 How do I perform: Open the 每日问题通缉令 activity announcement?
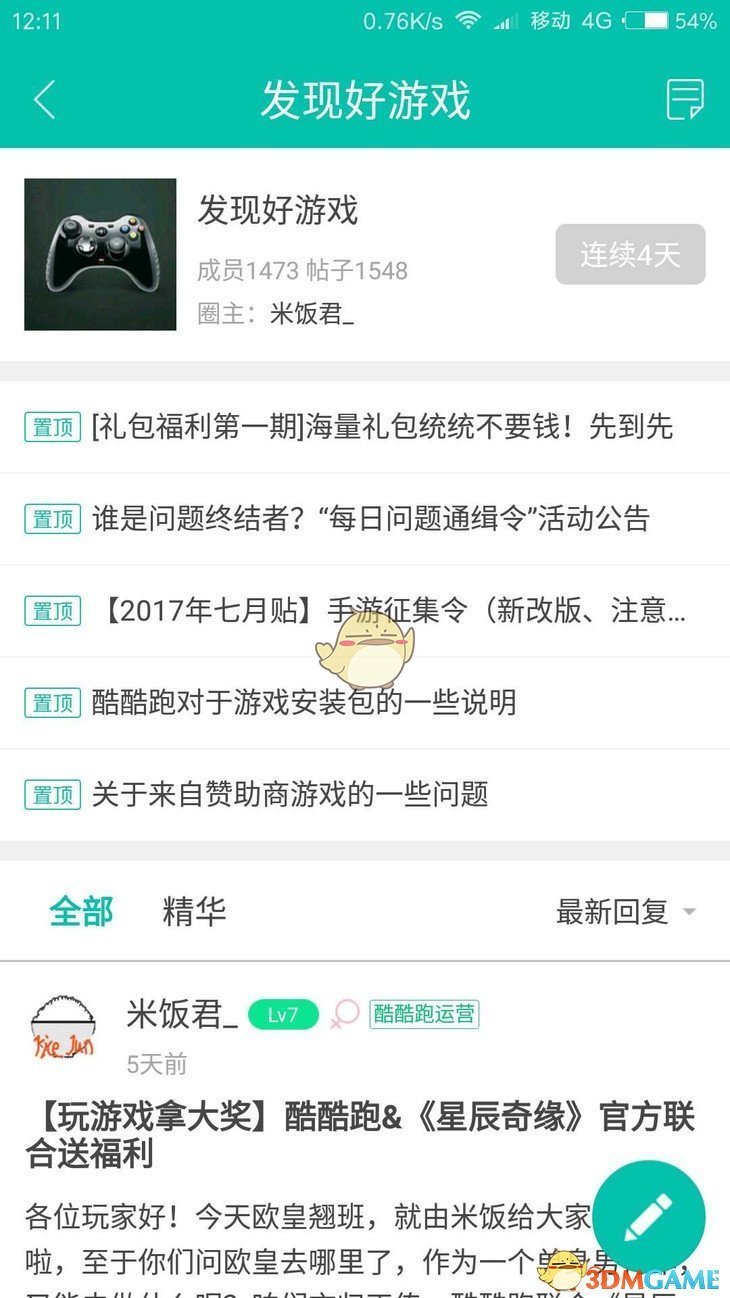[370, 519]
